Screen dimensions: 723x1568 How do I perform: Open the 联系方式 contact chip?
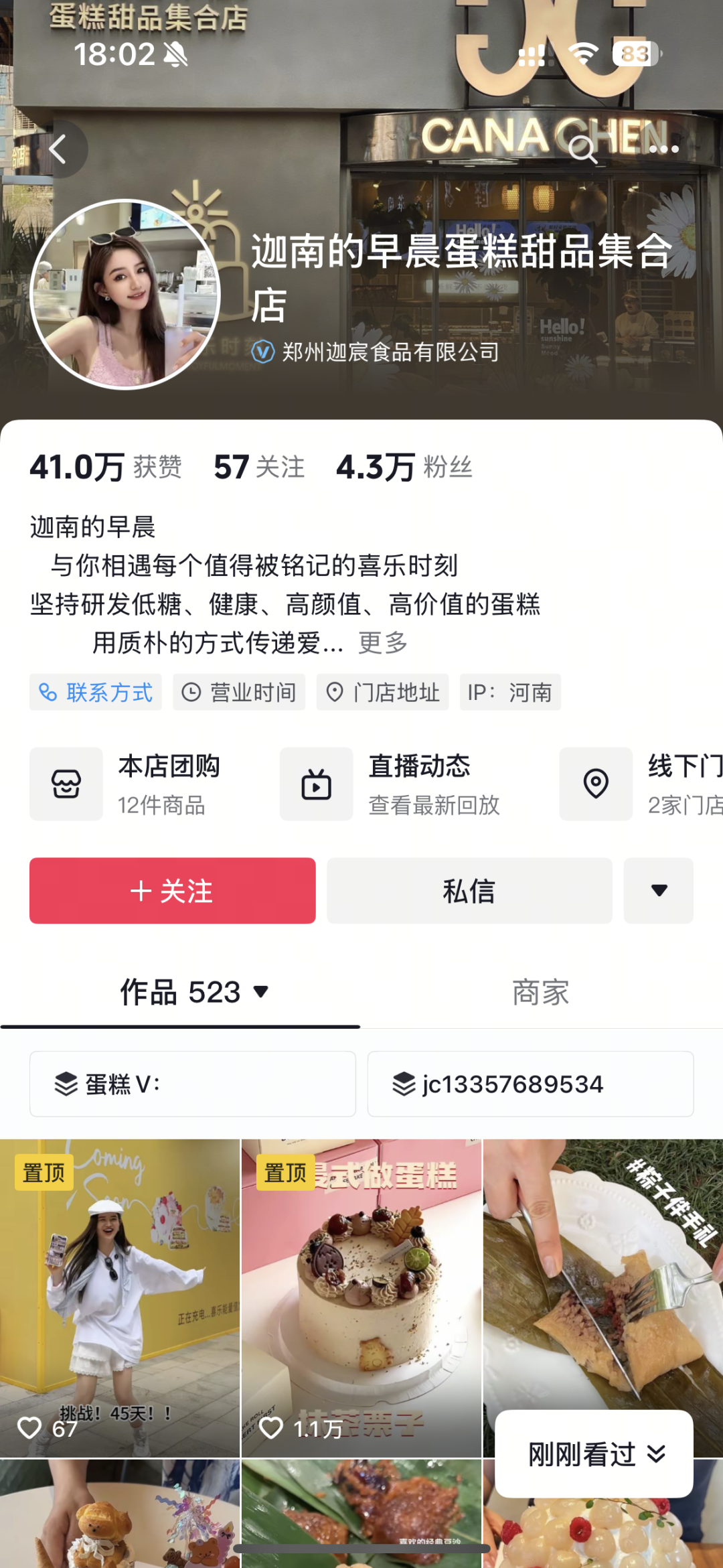[x=96, y=692]
